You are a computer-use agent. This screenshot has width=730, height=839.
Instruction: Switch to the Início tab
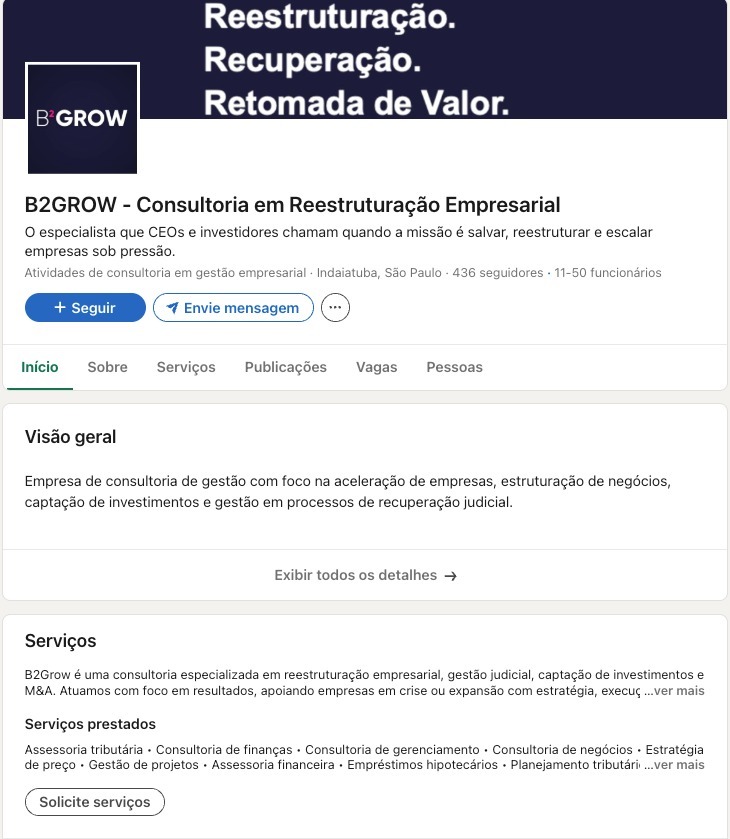coord(40,367)
